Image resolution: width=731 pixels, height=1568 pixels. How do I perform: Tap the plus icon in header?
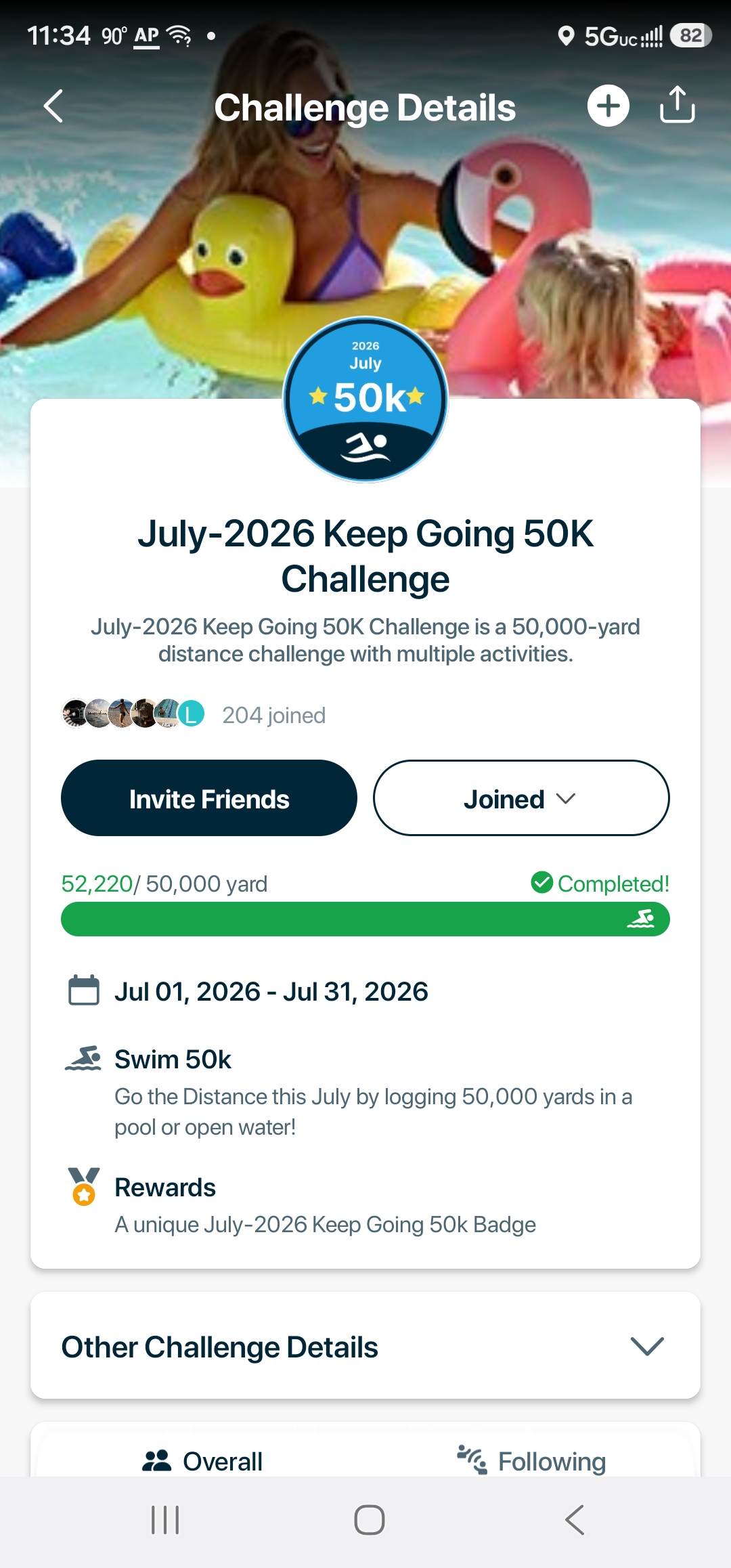[x=608, y=106]
